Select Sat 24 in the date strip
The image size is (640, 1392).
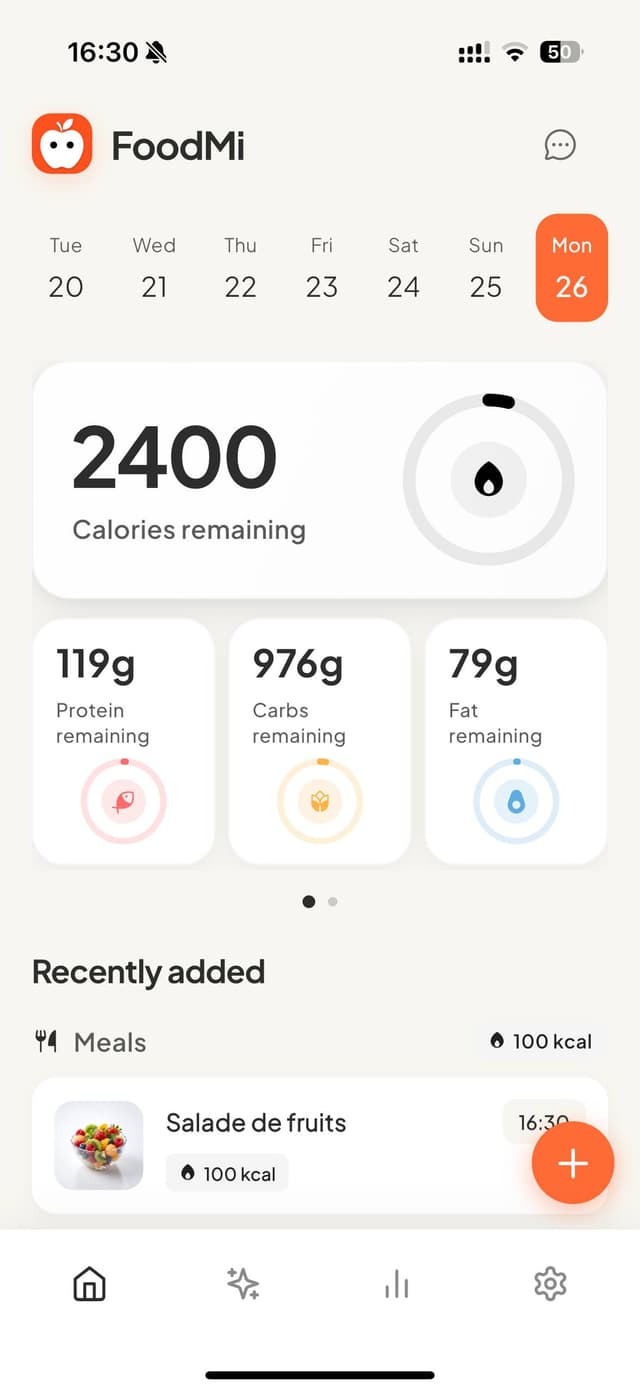pyautogui.click(x=403, y=268)
